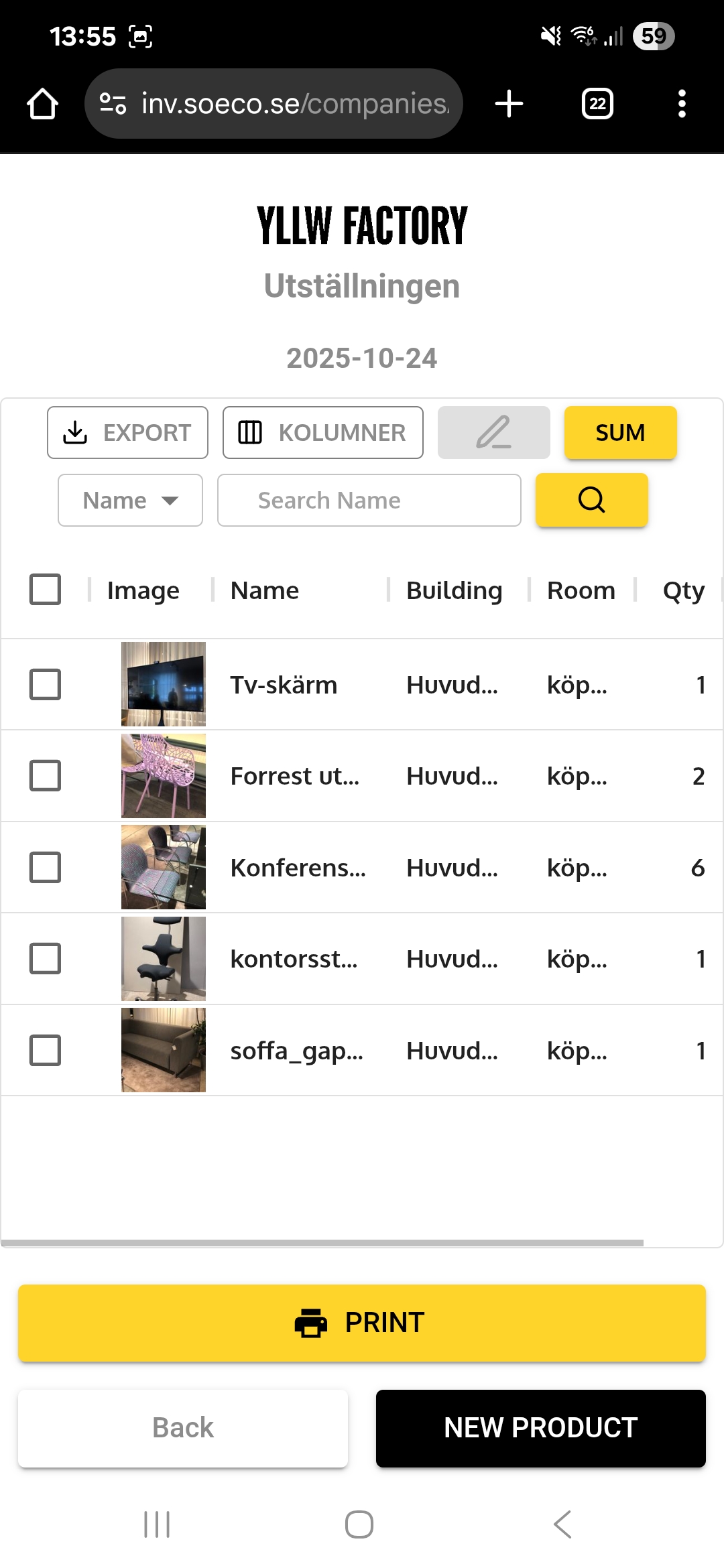Run the search with the magnifier button

pos(591,500)
